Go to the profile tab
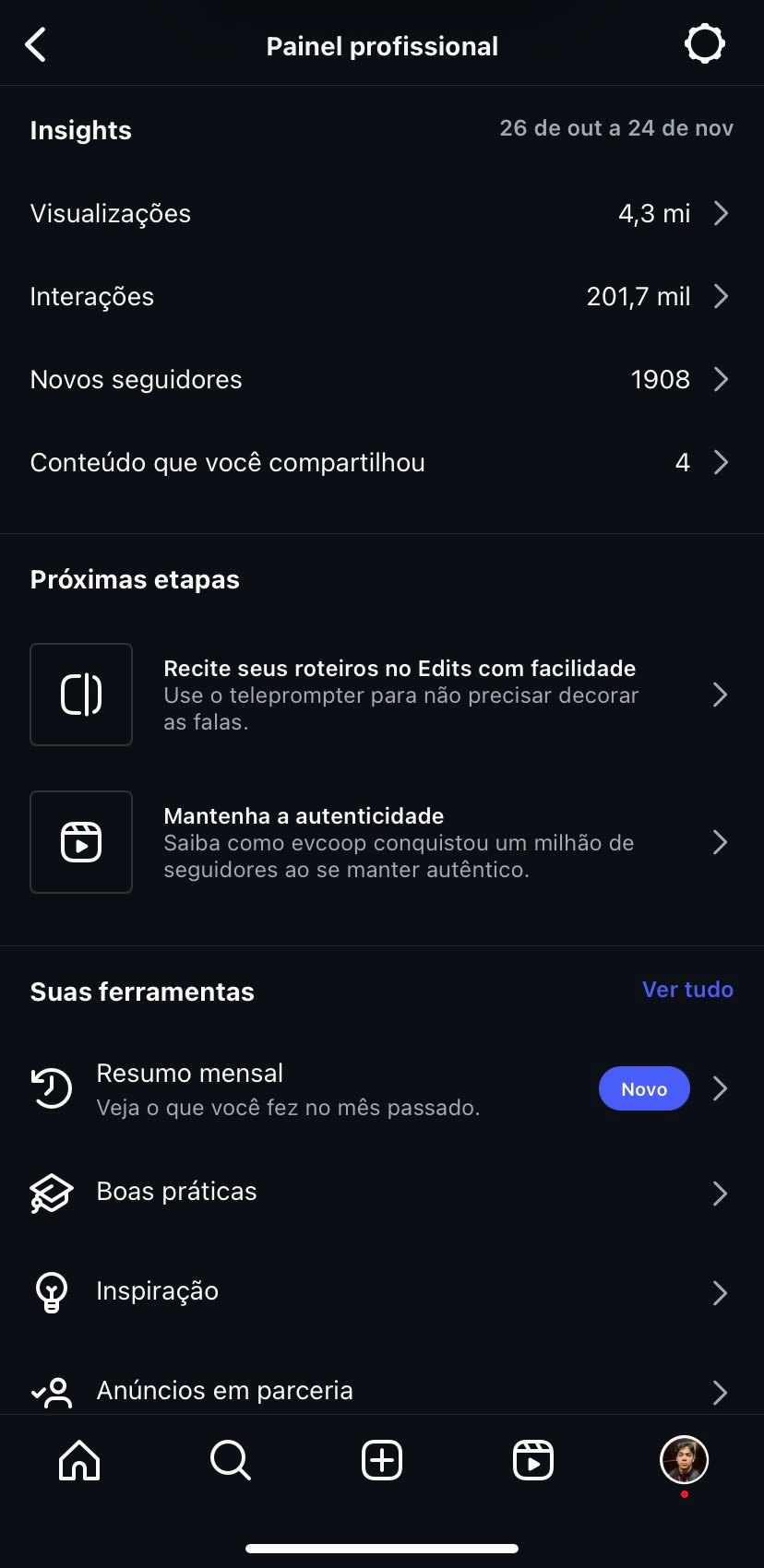Image resolution: width=764 pixels, height=1568 pixels. pos(684,1460)
